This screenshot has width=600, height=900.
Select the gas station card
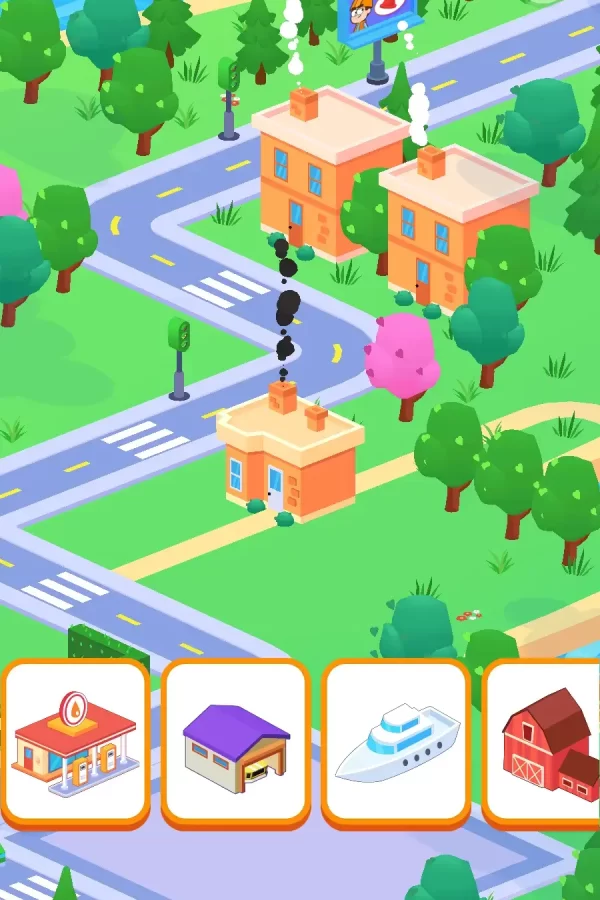pos(75,742)
